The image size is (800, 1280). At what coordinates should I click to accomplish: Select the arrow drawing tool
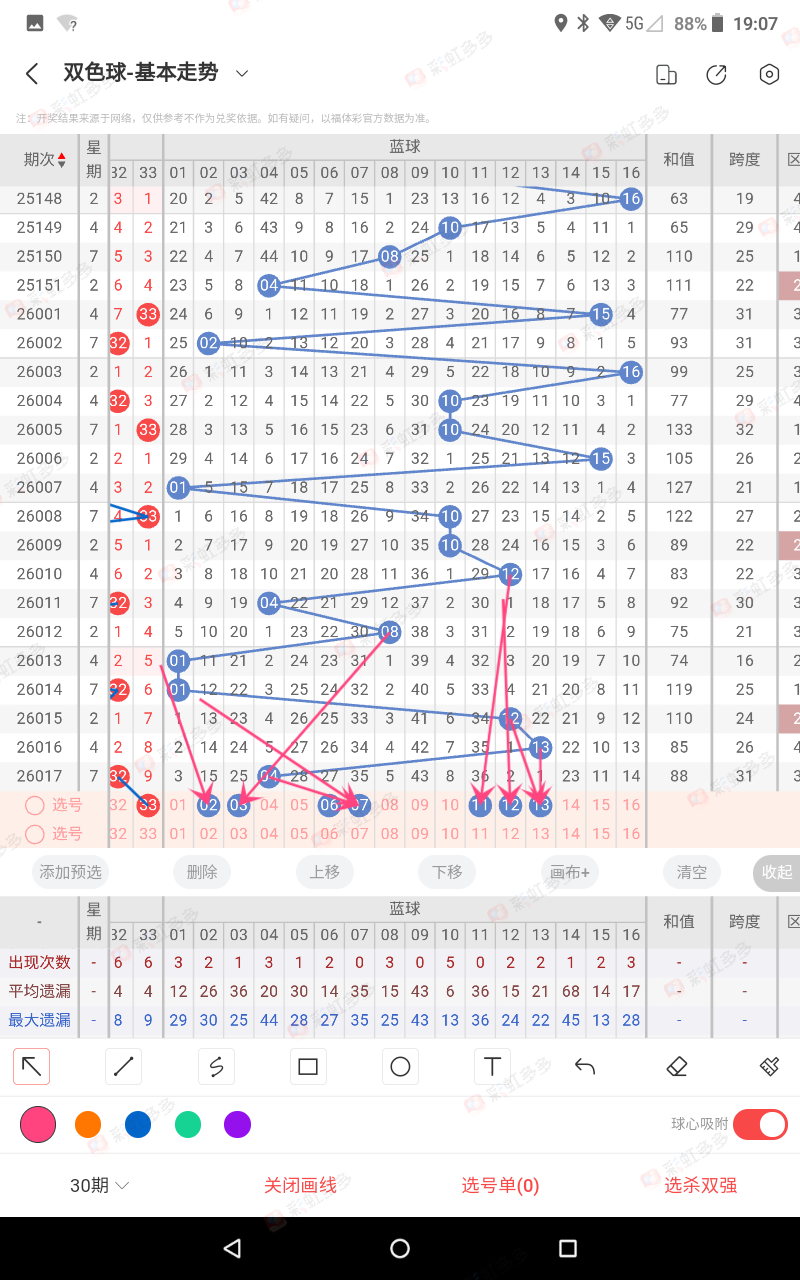[32, 1067]
